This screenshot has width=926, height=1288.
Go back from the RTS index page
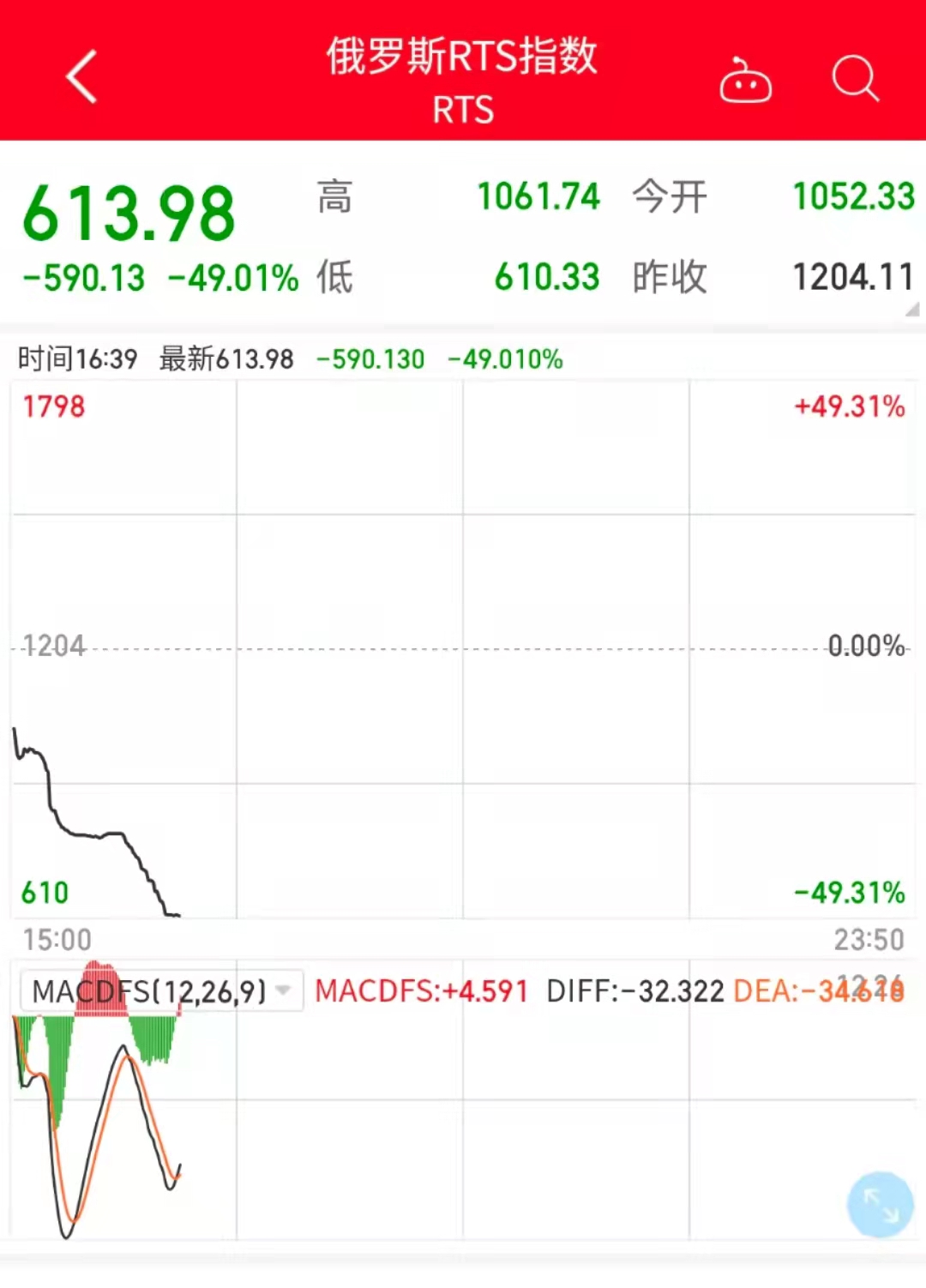click(81, 77)
